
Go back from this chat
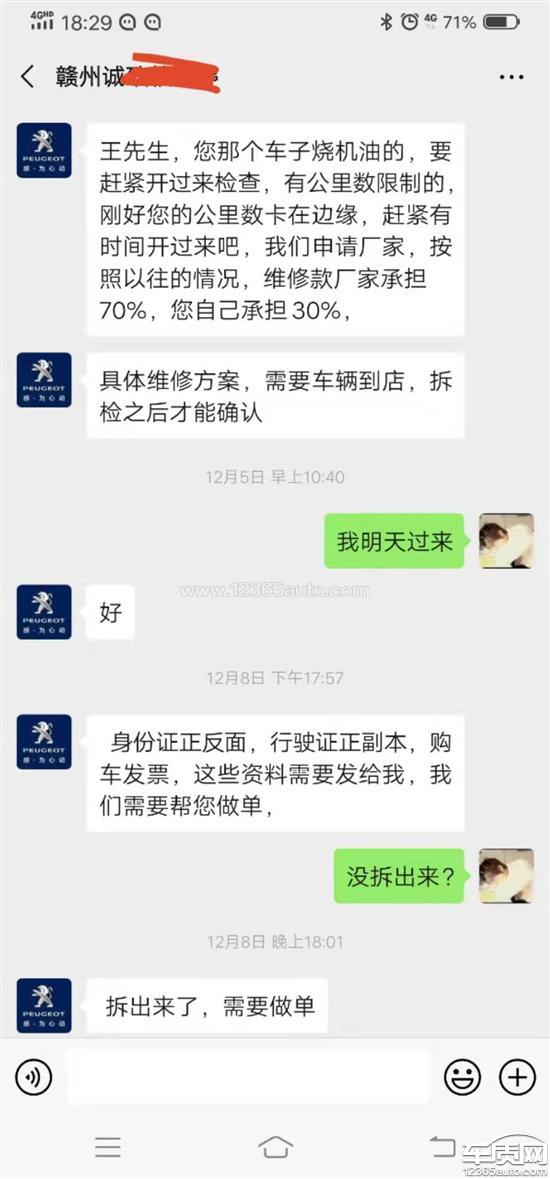(x=28, y=77)
